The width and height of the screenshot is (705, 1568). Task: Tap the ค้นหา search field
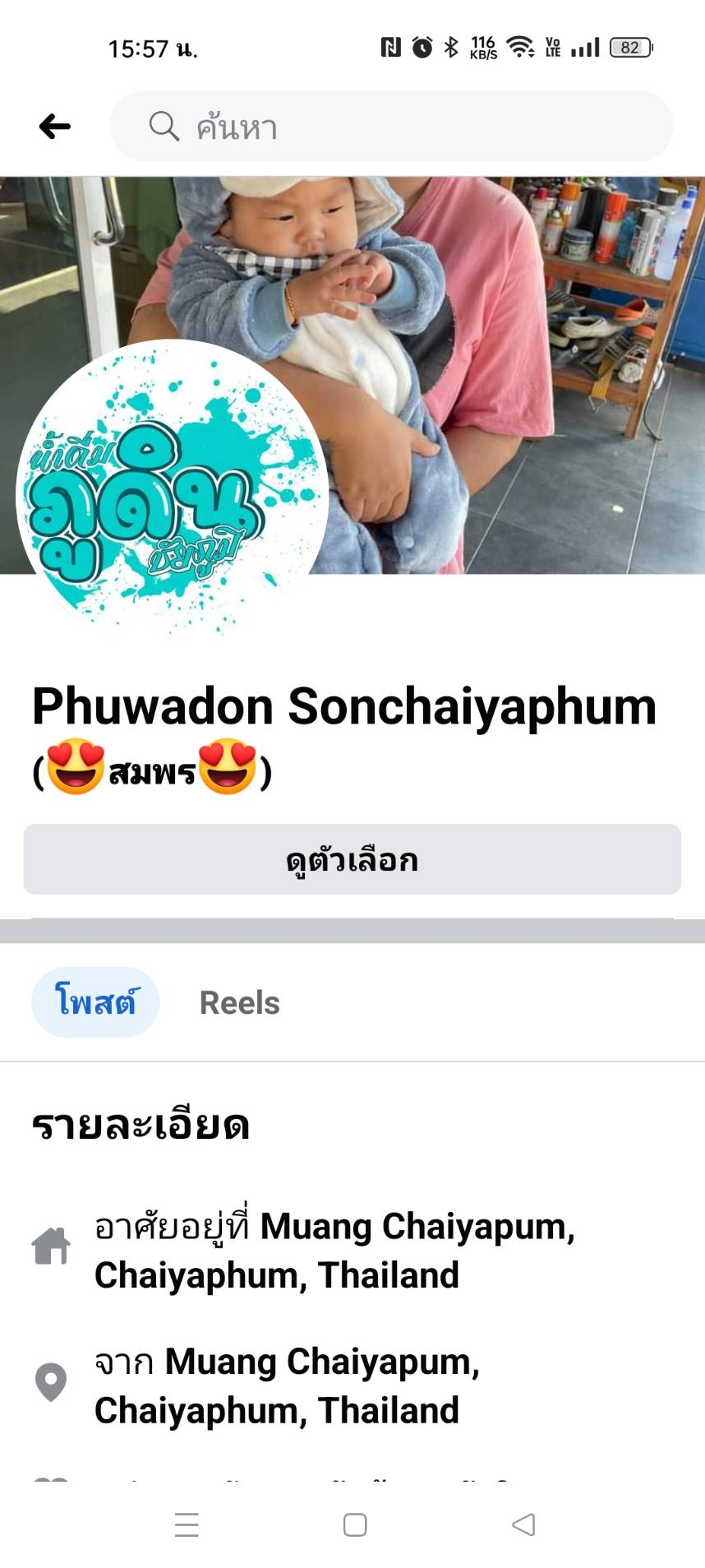tap(391, 127)
